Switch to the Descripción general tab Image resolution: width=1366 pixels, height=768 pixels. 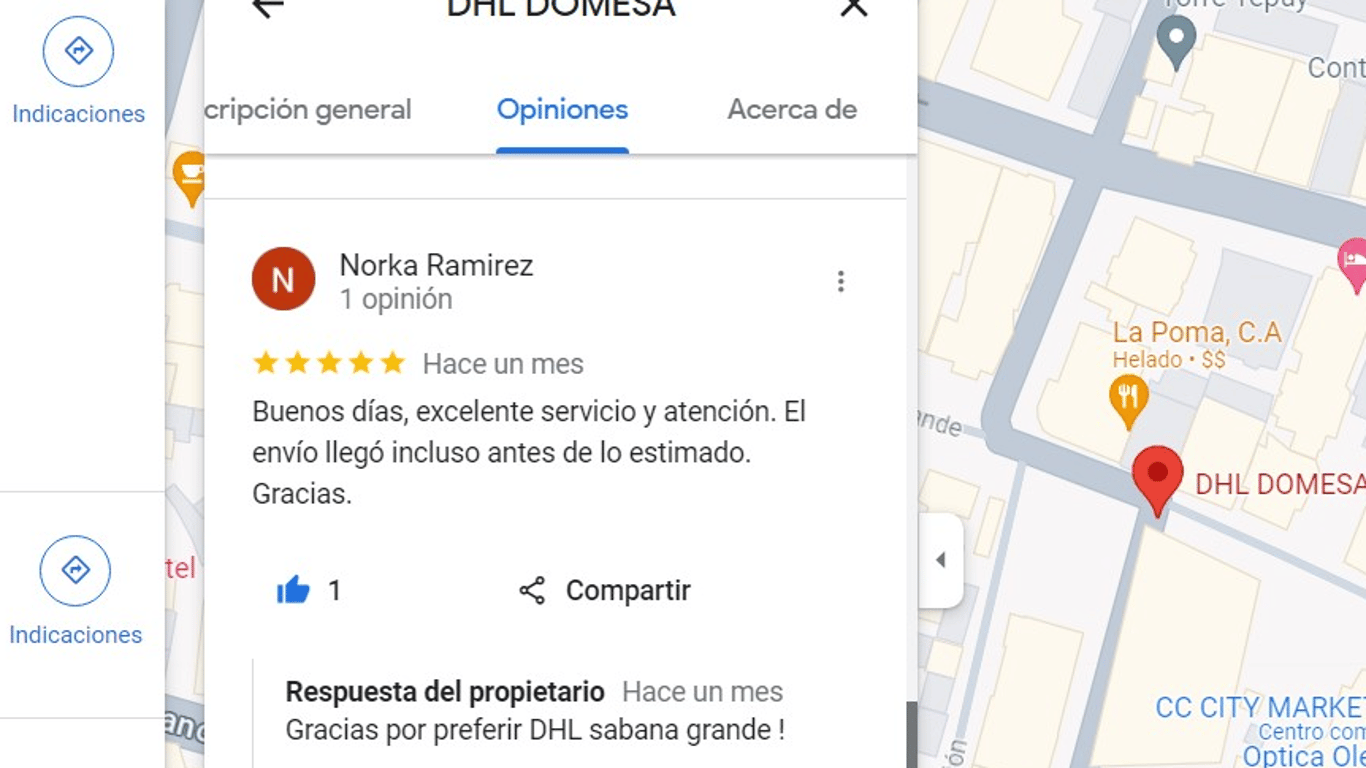point(308,110)
